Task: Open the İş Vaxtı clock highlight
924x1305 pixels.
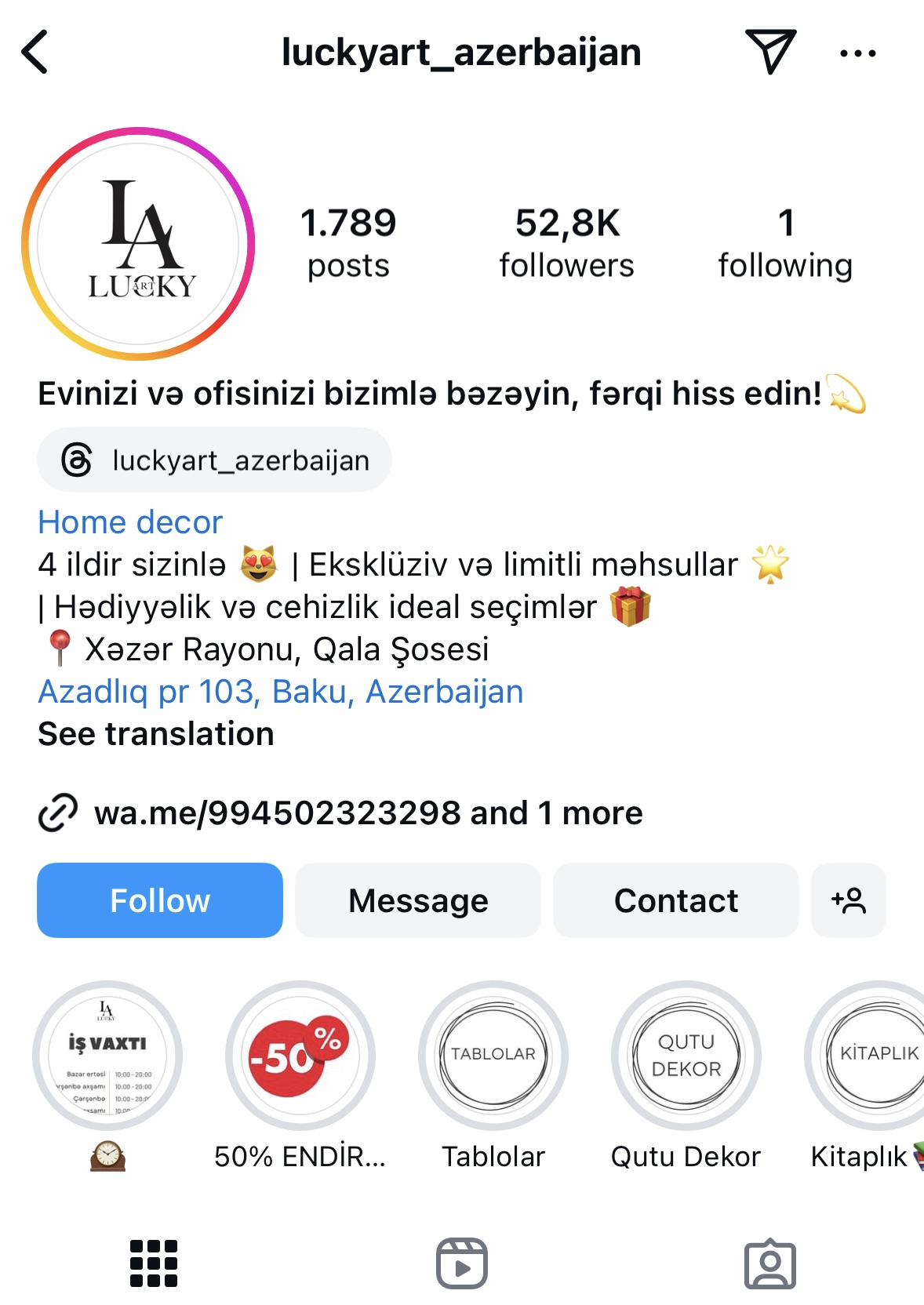Action: 107,1056
